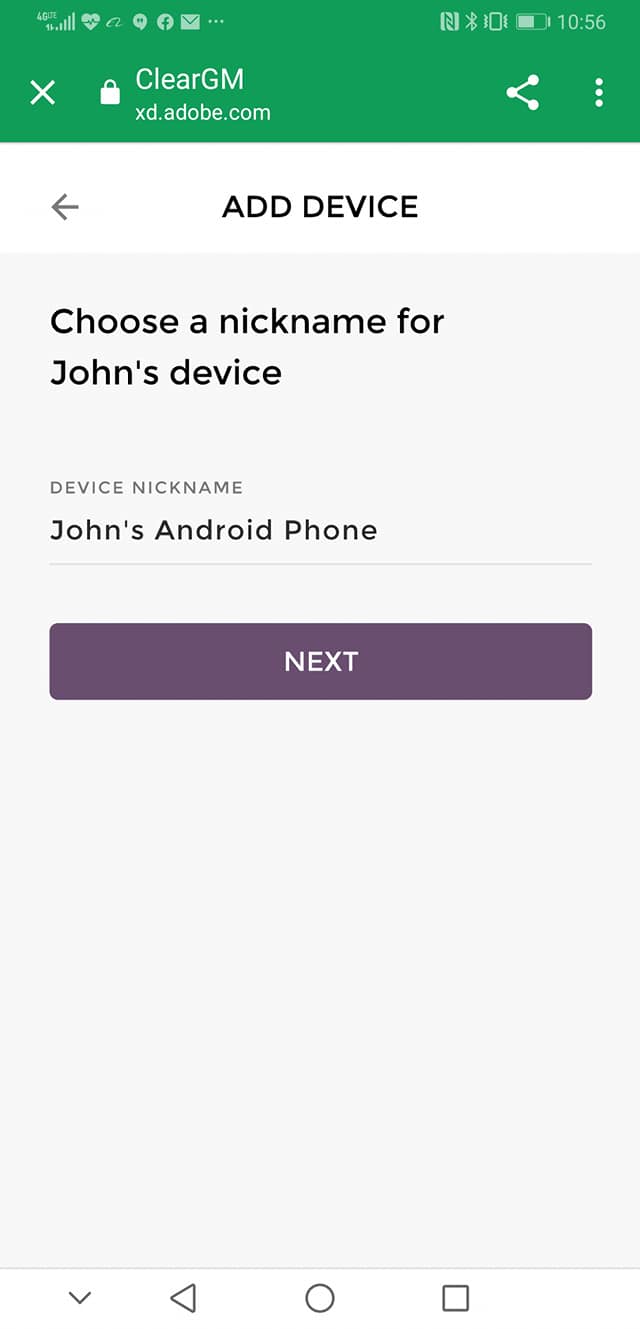640x1329 pixels.
Task: Share the ClearGM page
Action: 522,93
